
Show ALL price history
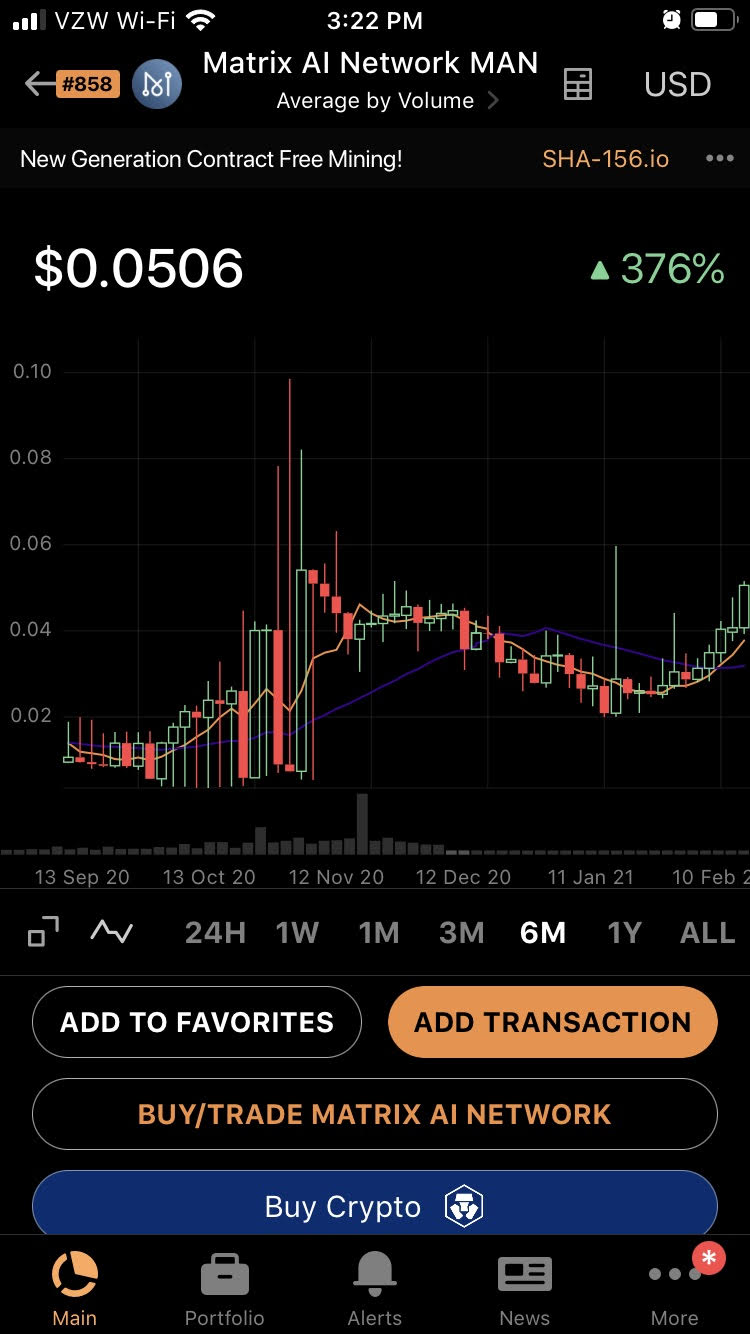707,933
